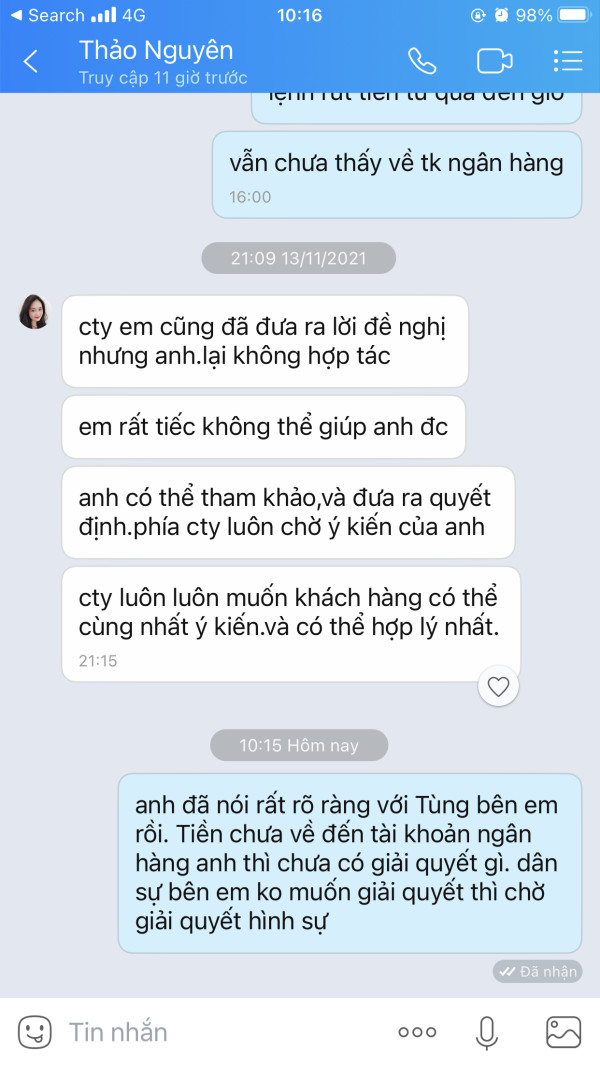Viewport: 600px width, 1067px height.
Task: Record a voice message
Action: pyautogui.click(x=486, y=1032)
